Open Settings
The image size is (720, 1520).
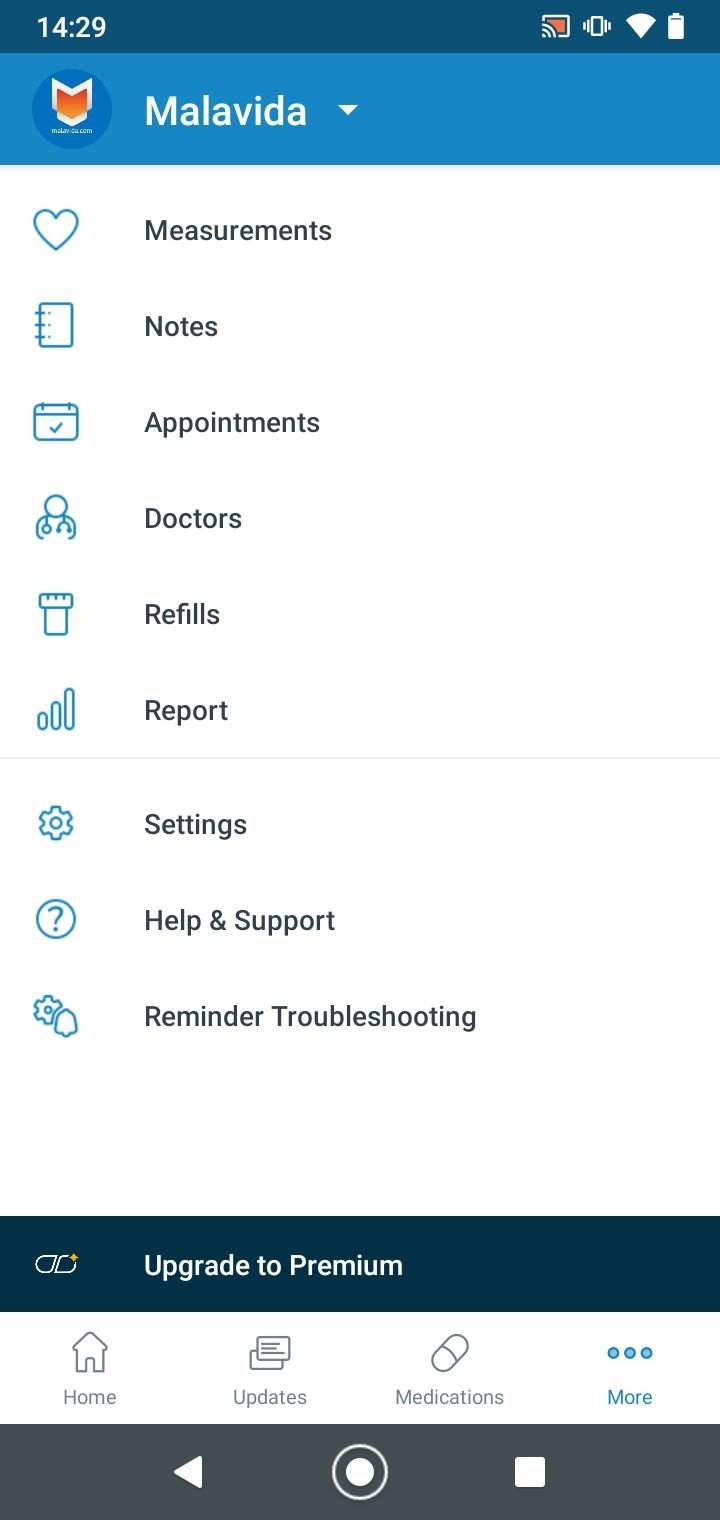[x=360, y=824]
